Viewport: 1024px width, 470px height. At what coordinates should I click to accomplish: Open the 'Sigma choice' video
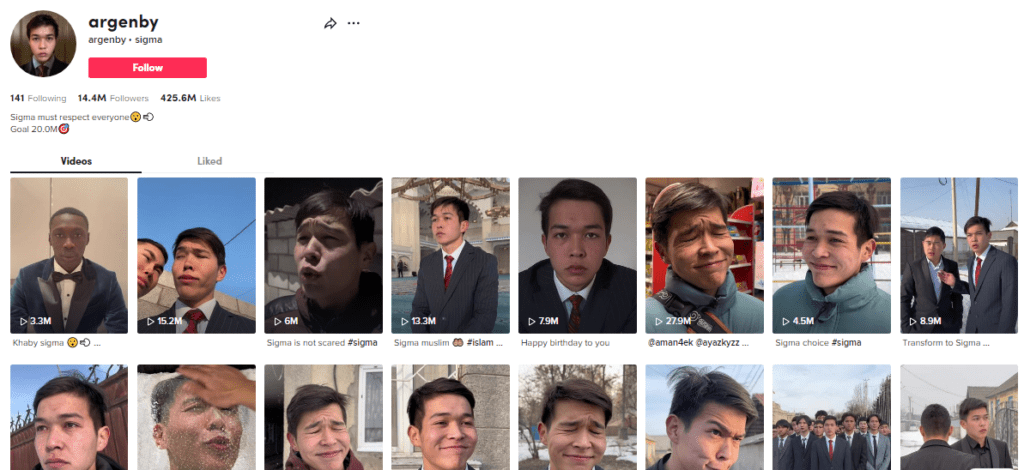[831, 255]
